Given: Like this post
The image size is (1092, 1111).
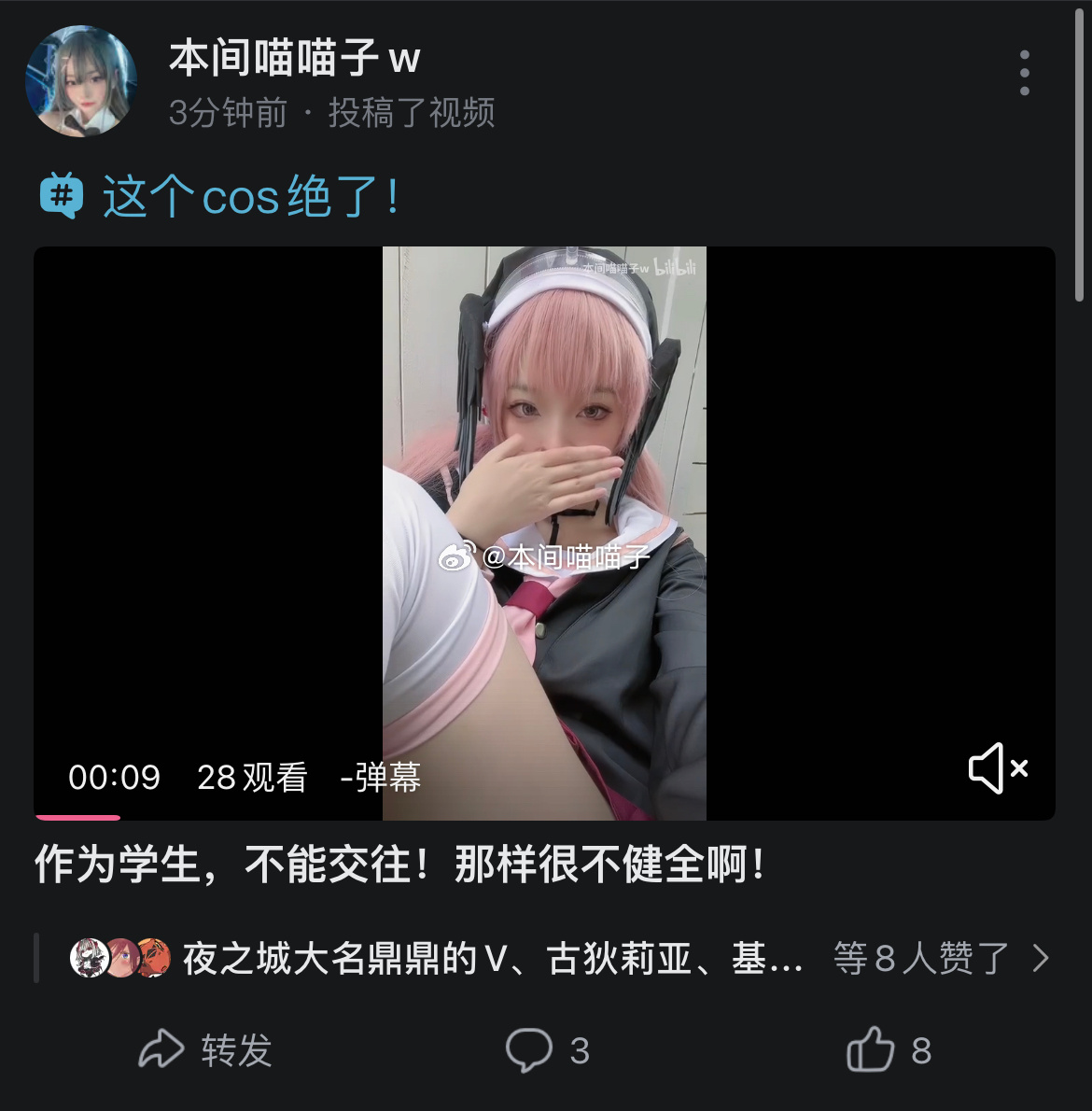Looking at the screenshot, I should pyautogui.click(x=888, y=1050).
